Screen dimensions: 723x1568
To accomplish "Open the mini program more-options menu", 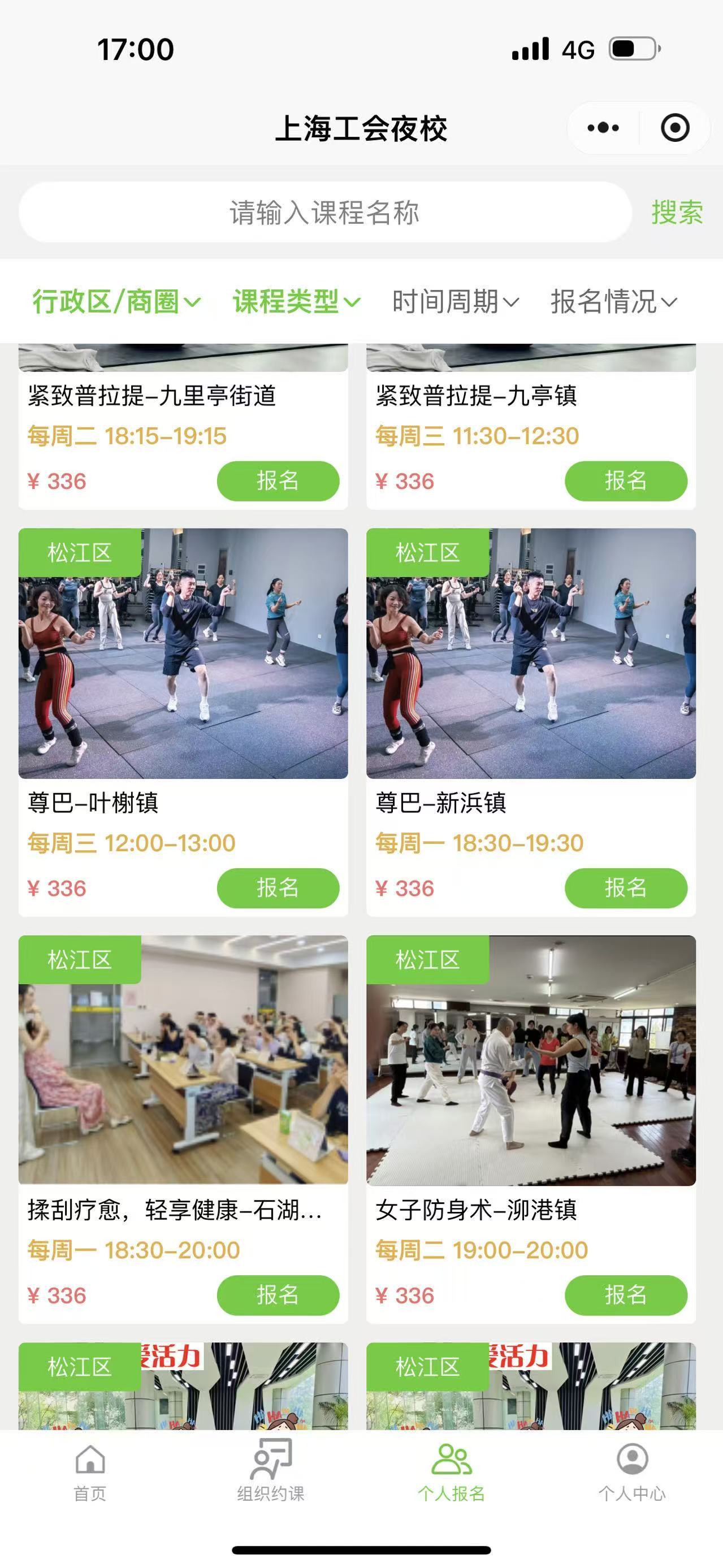I will tap(603, 128).
